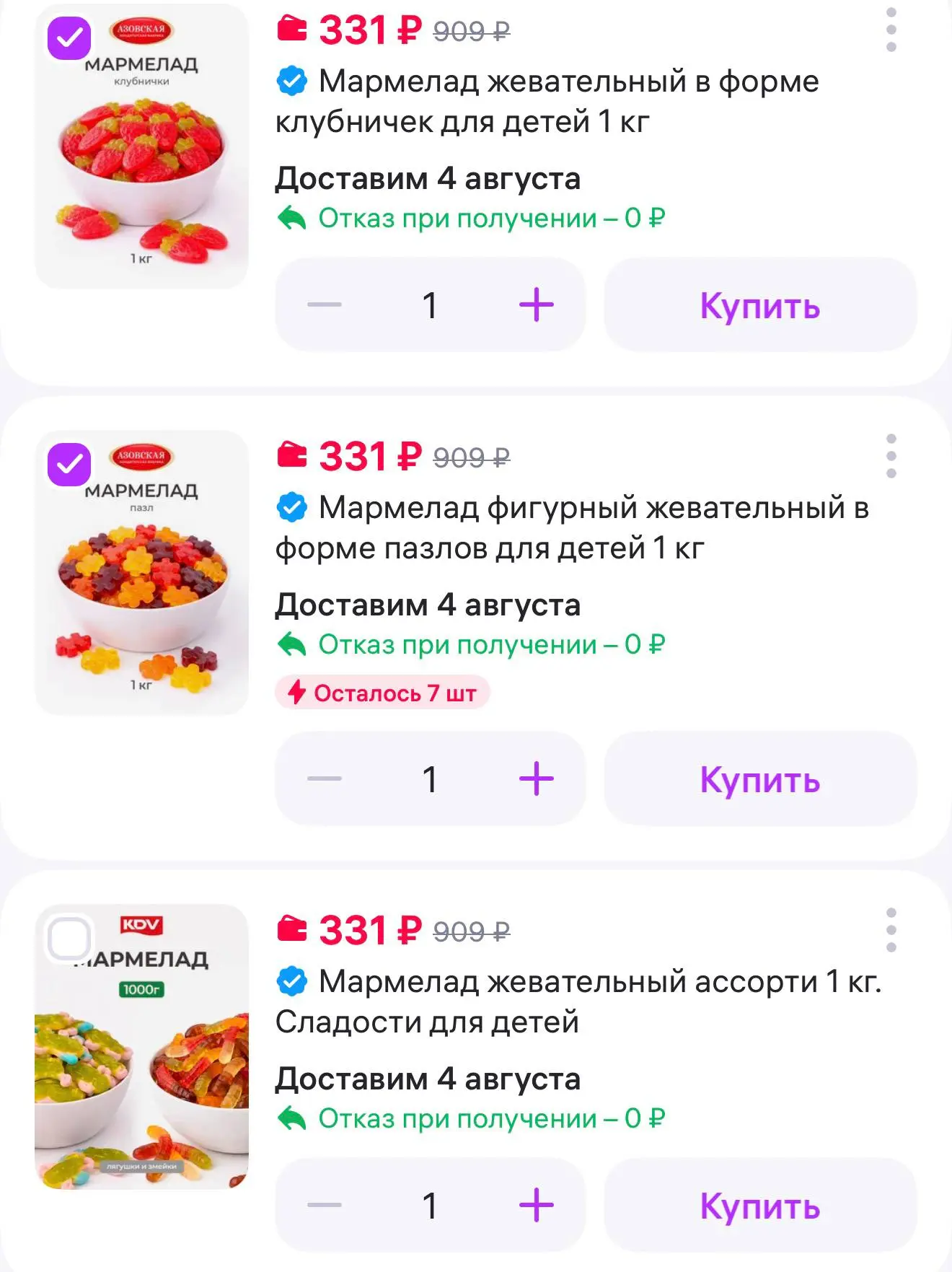The image size is (952, 1272).
Task: Decrease quantity of puzzle-shaped marmalade
Action: 325,778
